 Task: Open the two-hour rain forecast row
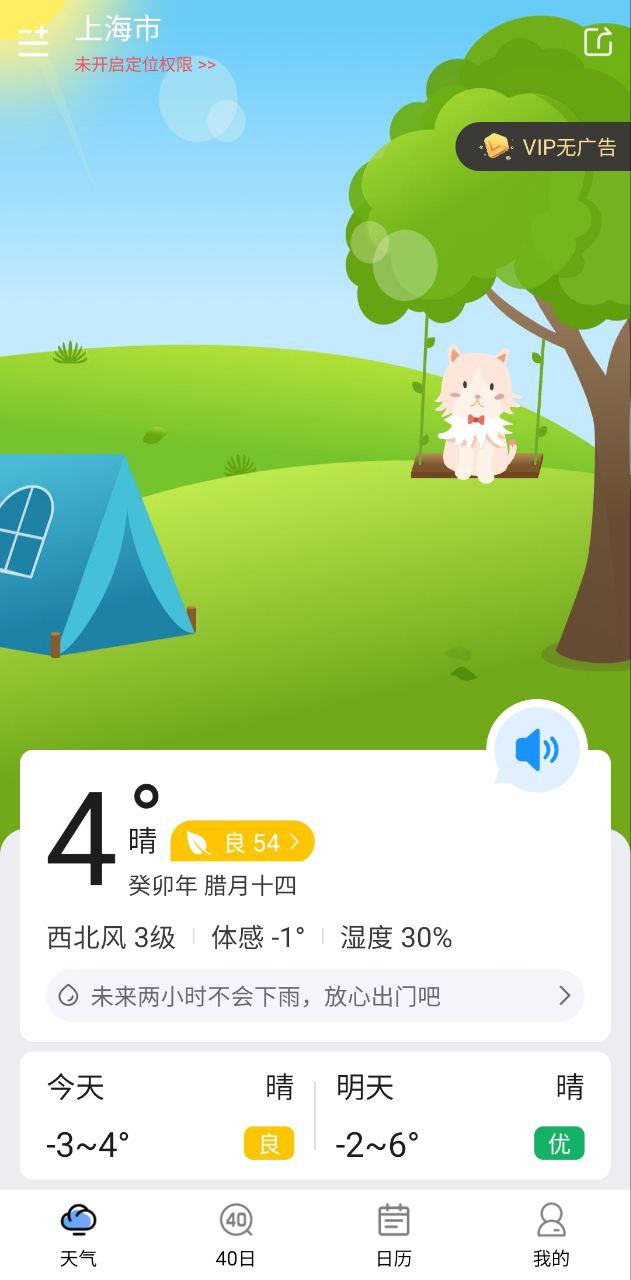315,996
